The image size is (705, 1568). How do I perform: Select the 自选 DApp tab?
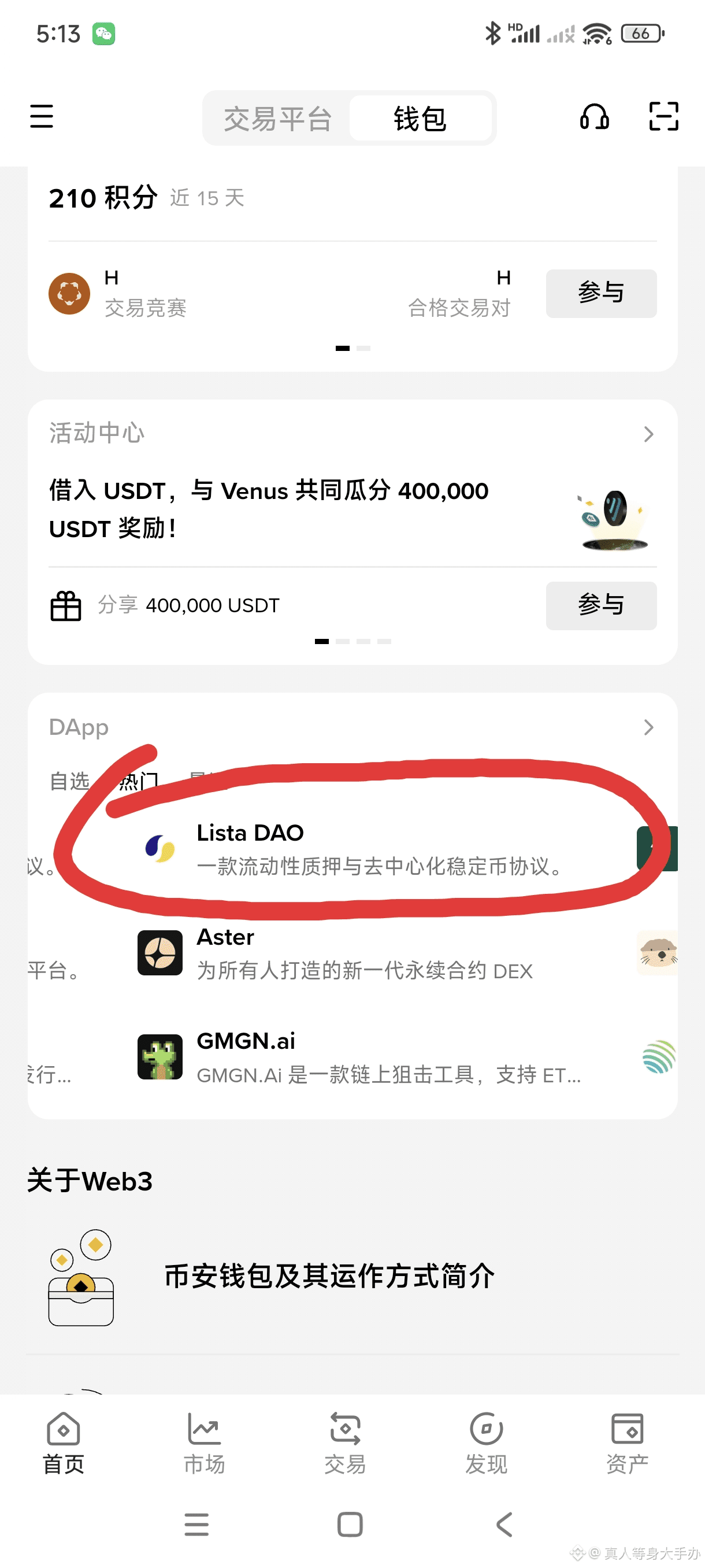69,781
